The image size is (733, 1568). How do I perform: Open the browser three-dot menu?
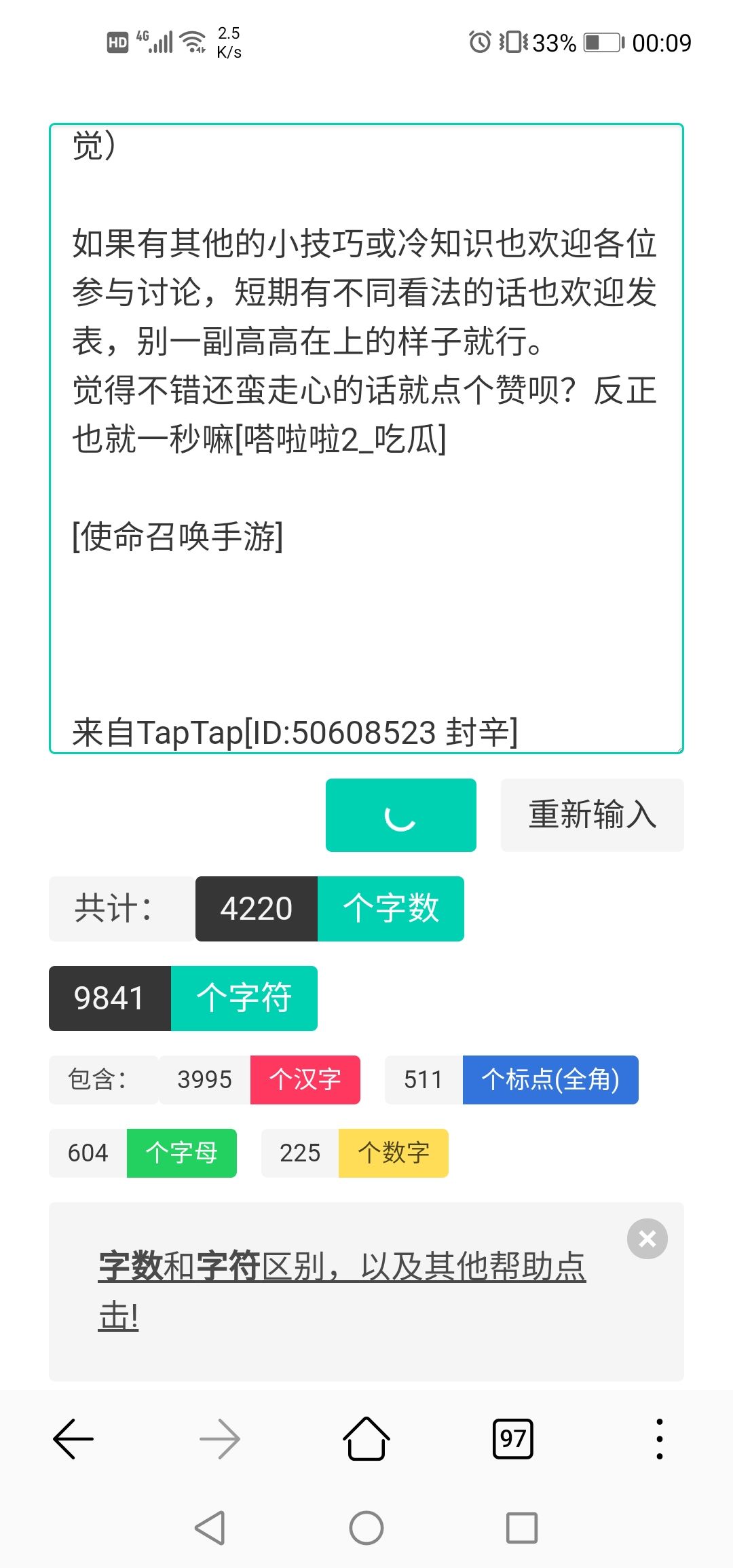point(659,1438)
